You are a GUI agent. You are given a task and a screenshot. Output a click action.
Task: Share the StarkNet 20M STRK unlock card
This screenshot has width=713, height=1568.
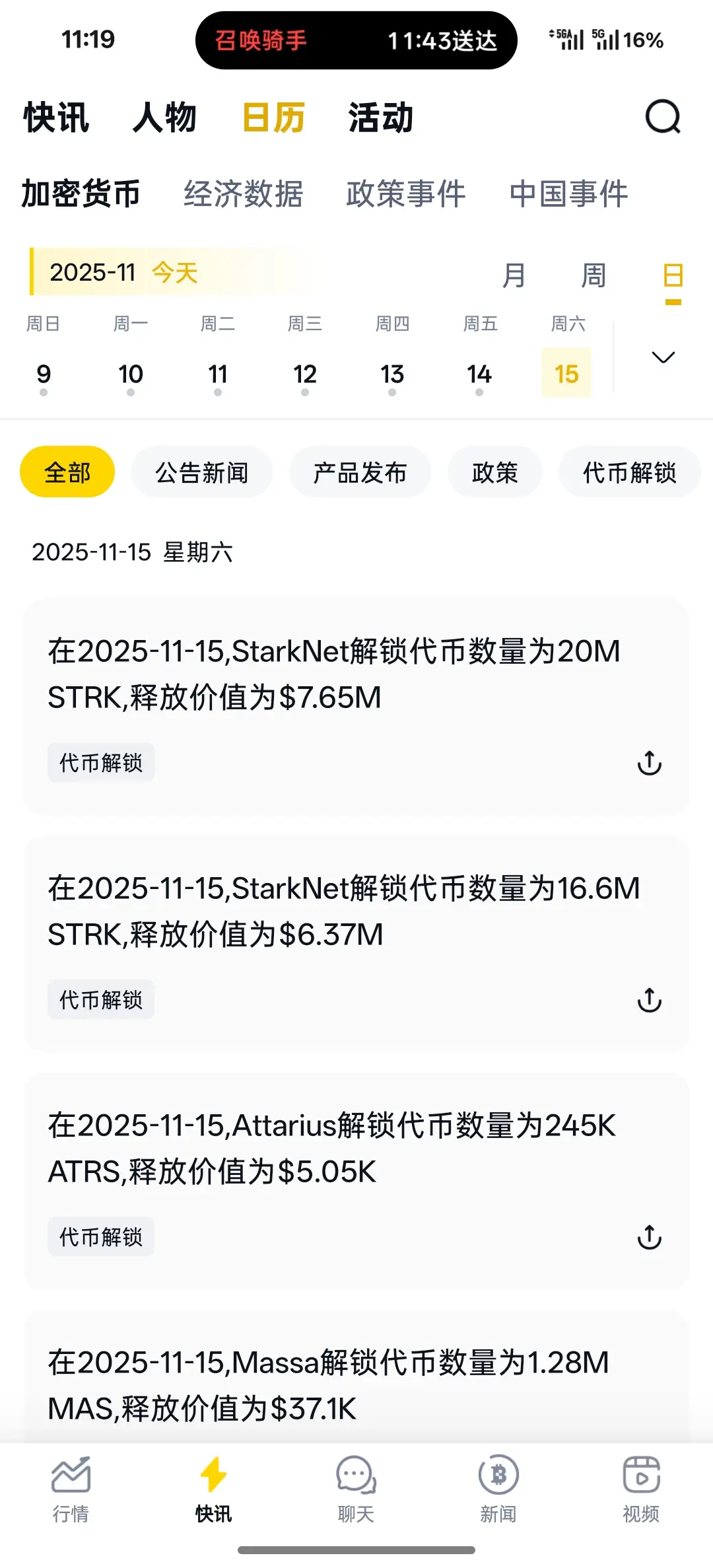(650, 763)
